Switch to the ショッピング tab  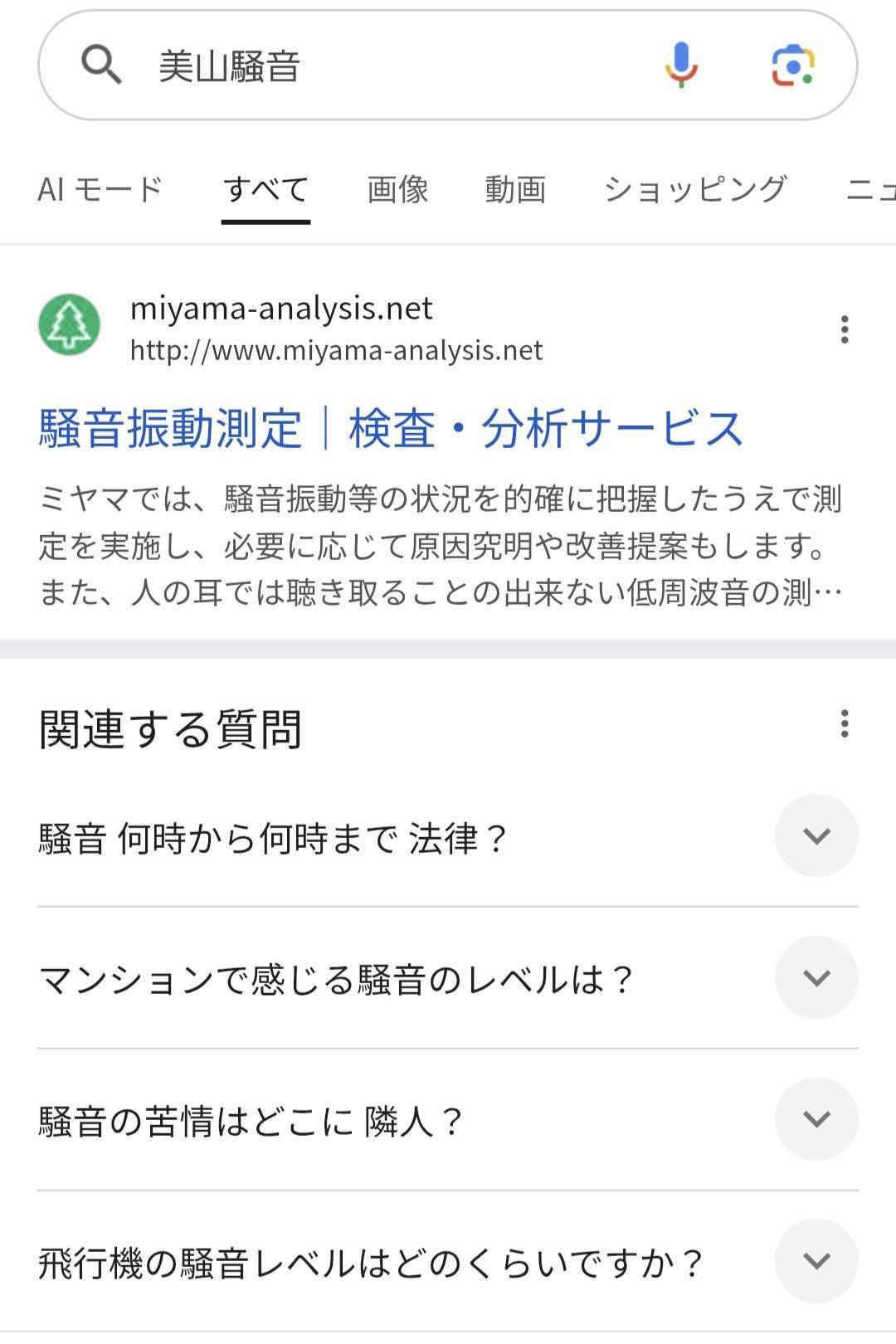tap(694, 190)
